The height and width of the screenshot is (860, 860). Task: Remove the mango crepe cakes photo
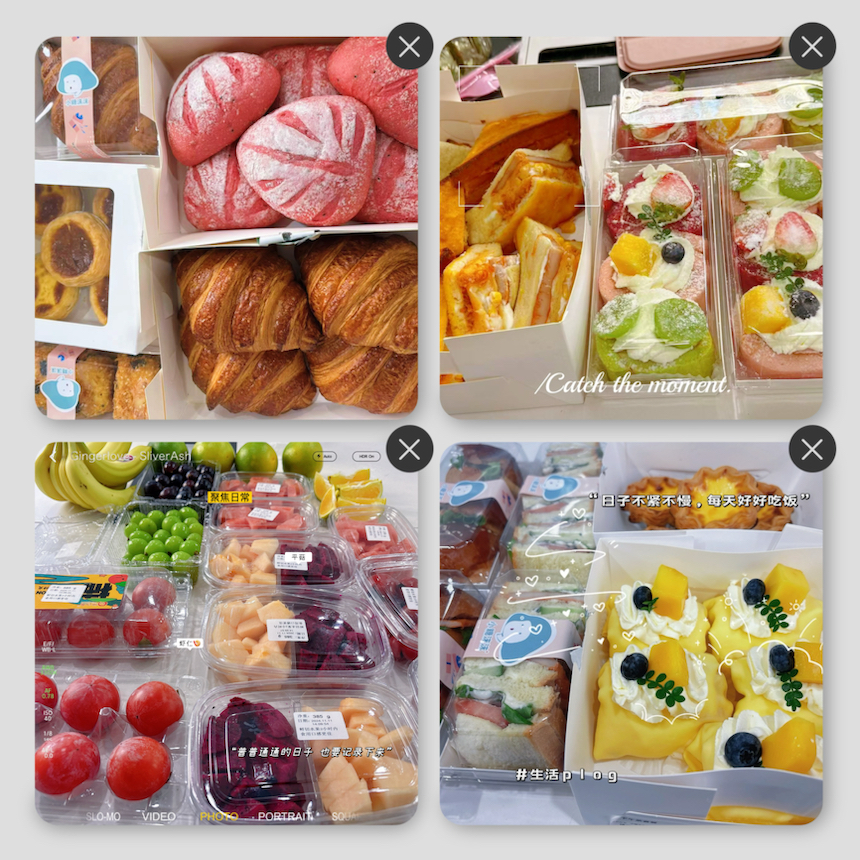pyautogui.click(x=812, y=449)
